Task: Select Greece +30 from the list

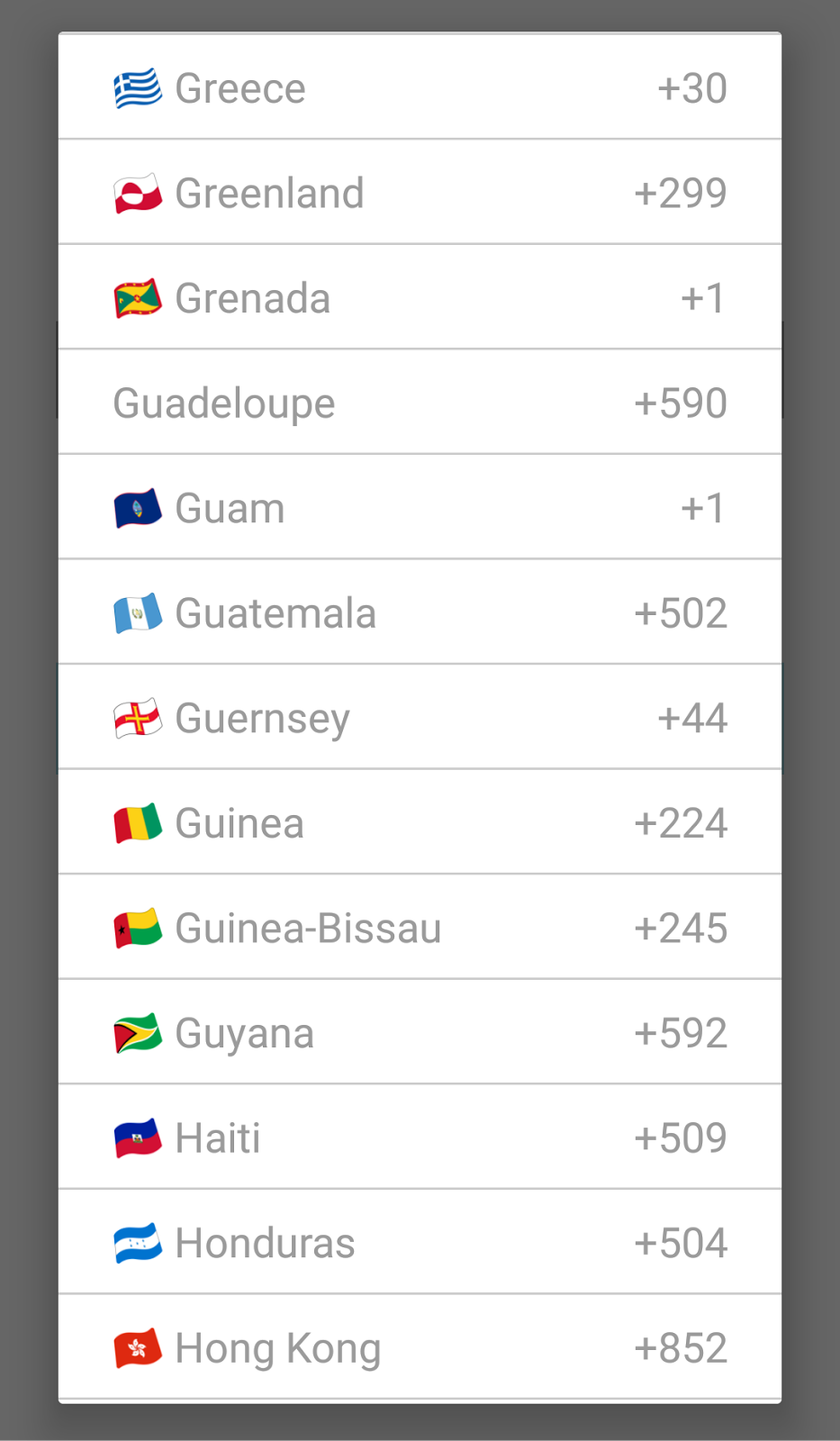Action: coord(420,88)
